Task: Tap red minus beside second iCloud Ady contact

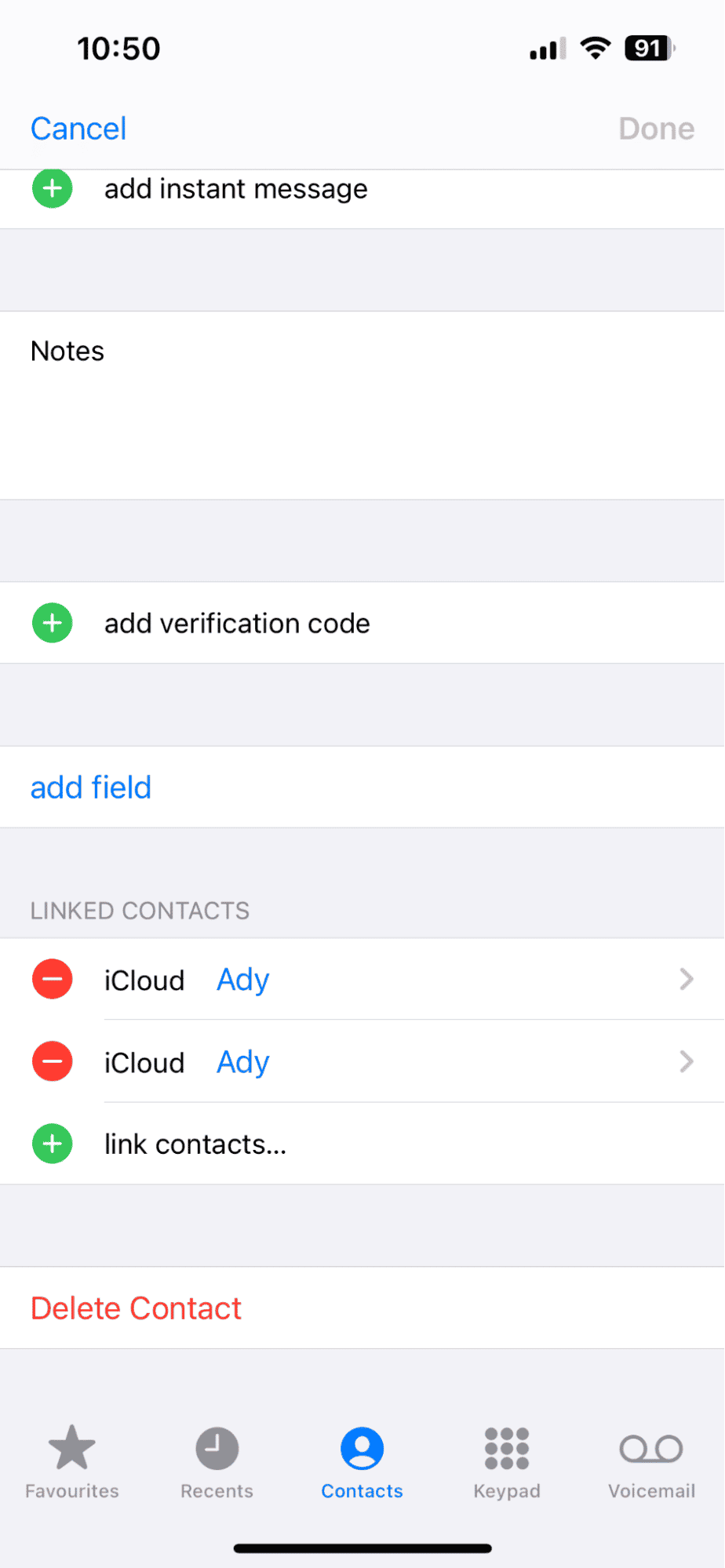Action: (x=52, y=1061)
